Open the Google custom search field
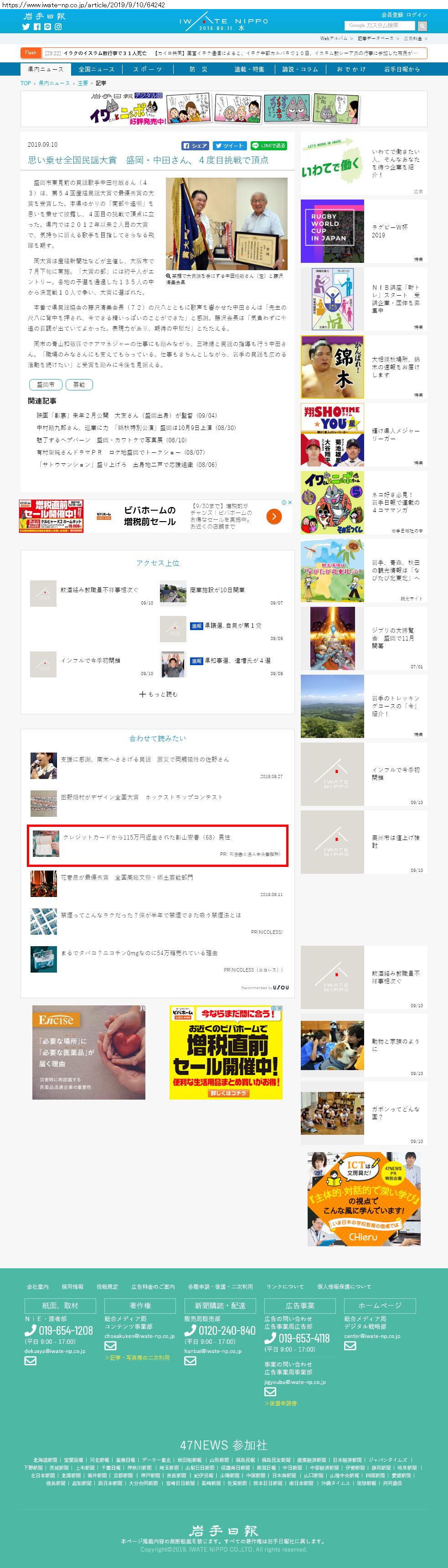 [x=380, y=26]
